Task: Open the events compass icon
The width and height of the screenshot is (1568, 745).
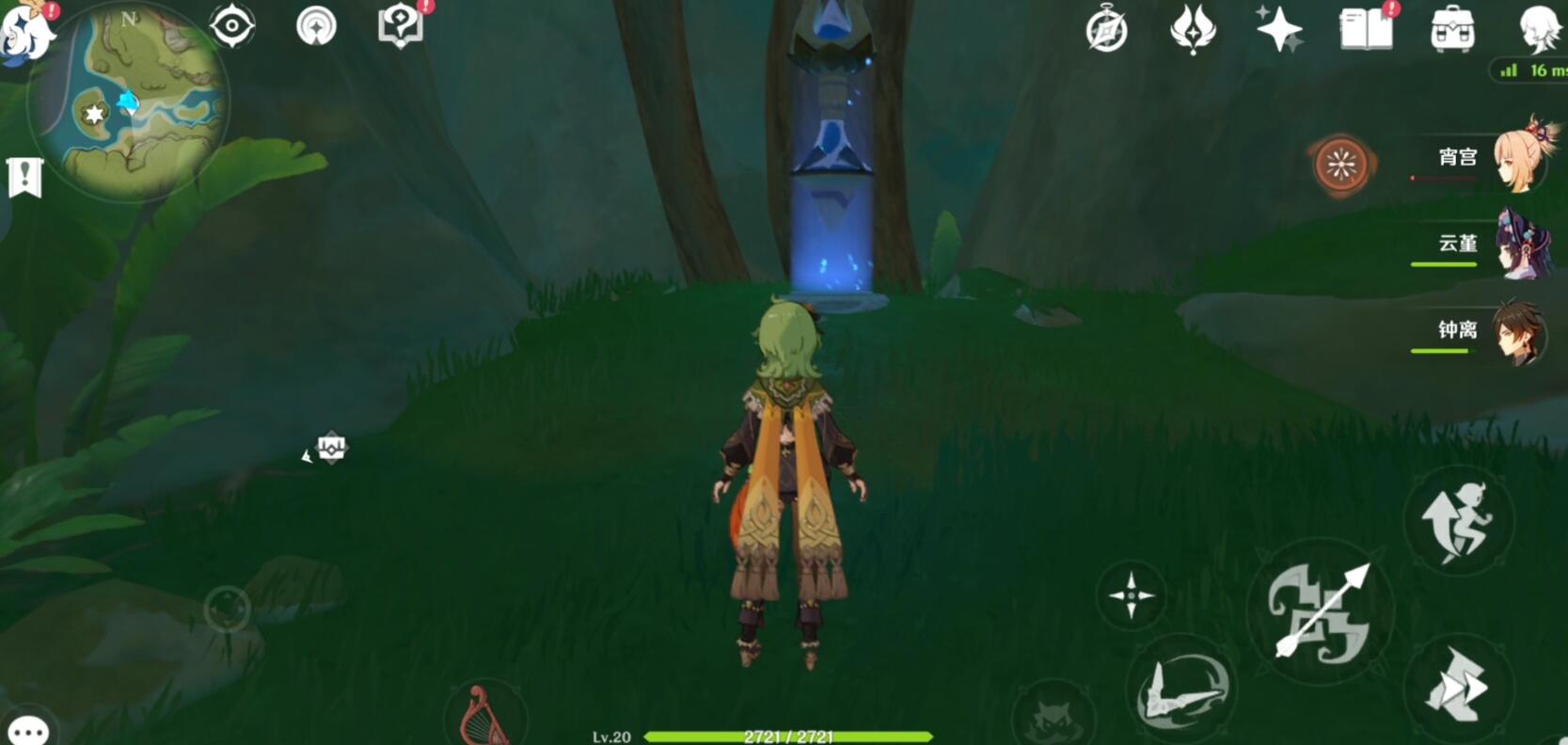Action: (1106, 31)
